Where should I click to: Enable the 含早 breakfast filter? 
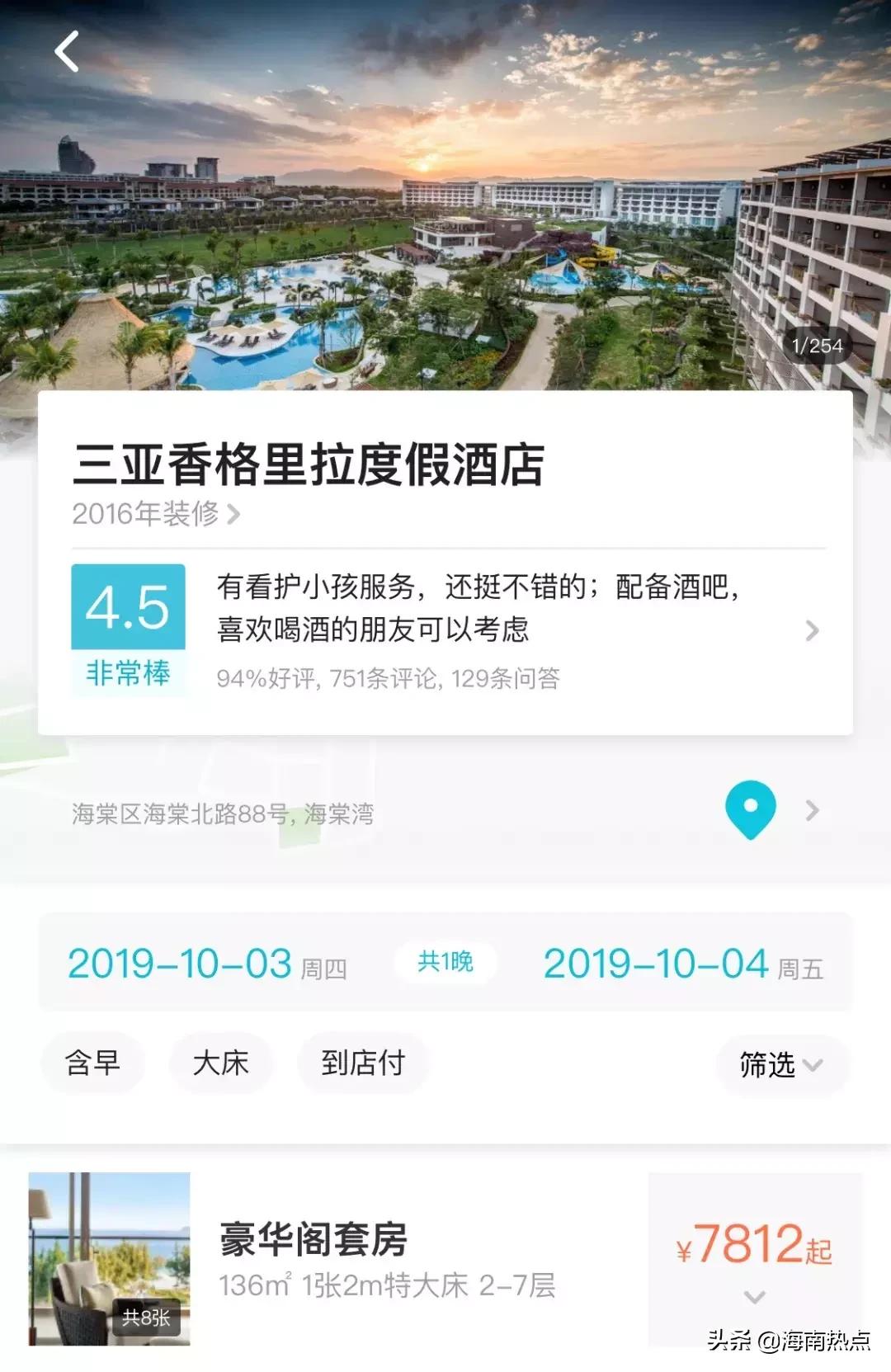[x=93, y=1064]
